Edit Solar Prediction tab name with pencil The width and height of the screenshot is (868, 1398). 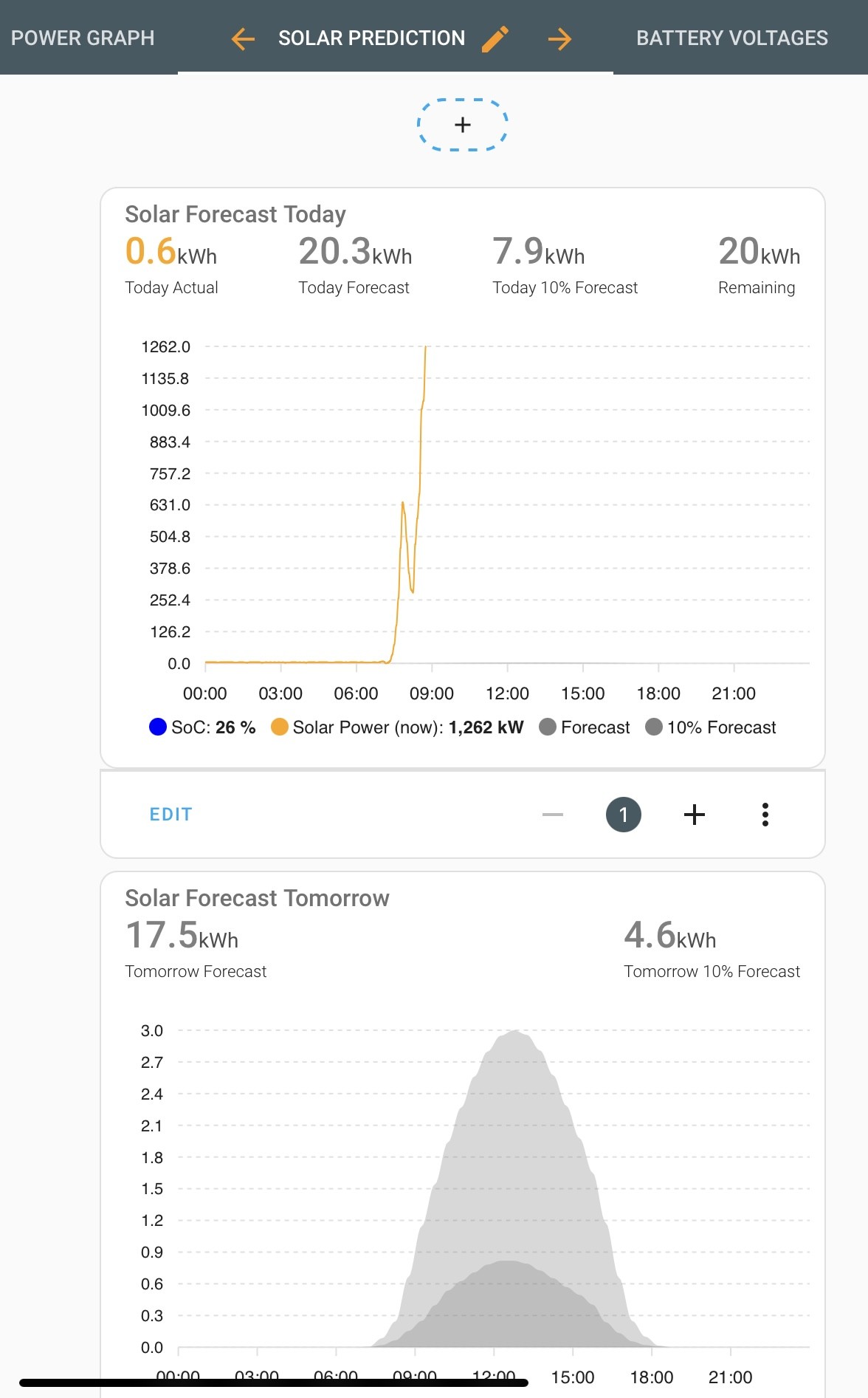pyautogui.click(x=495, y=38)
